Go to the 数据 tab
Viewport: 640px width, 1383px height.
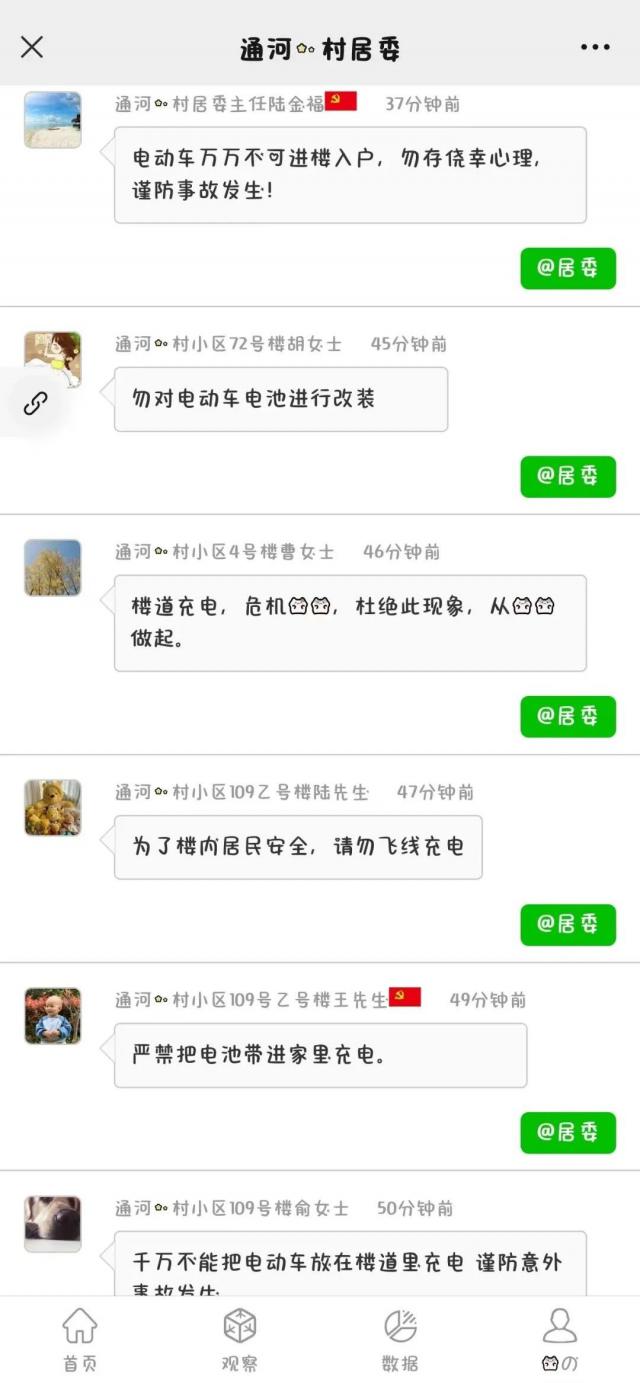[400, 1338]
